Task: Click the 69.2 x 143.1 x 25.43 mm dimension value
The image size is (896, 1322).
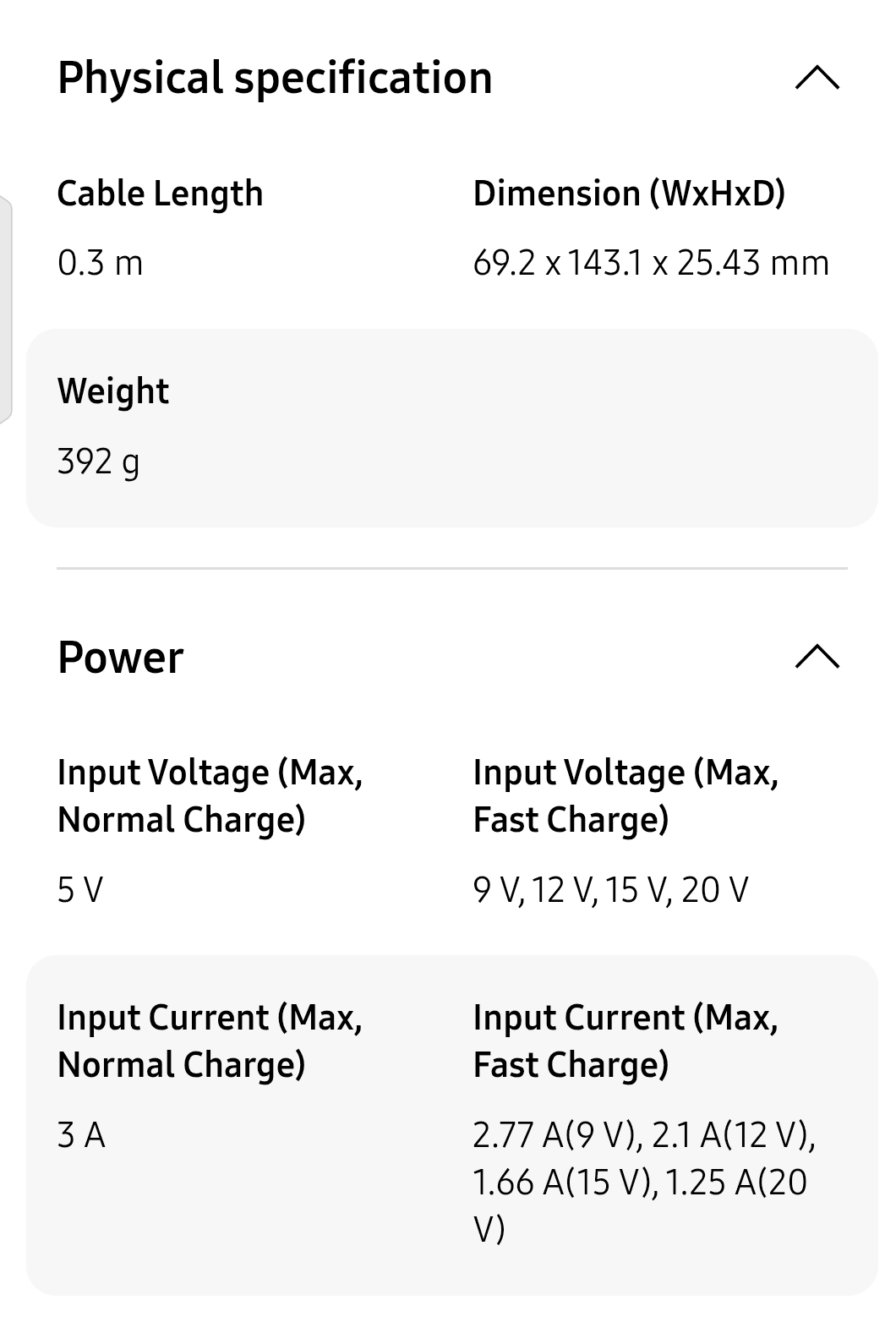Action: [651, 262]
